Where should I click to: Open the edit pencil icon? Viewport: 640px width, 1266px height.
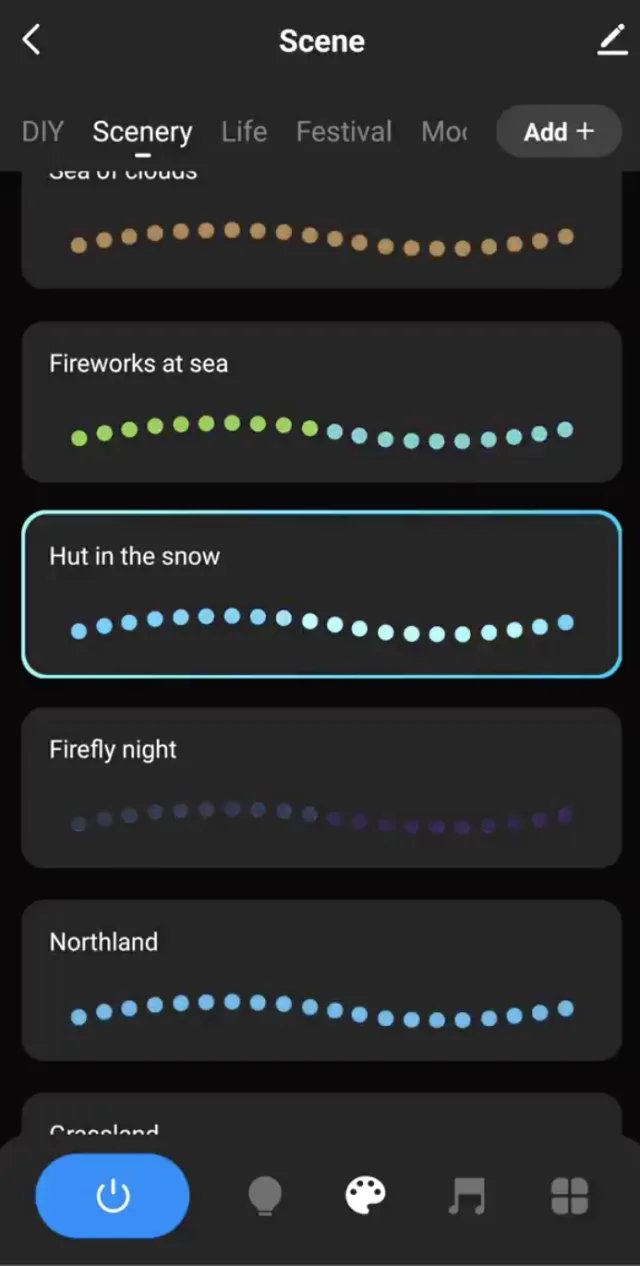pyautogui.click(x=611, y=41)
